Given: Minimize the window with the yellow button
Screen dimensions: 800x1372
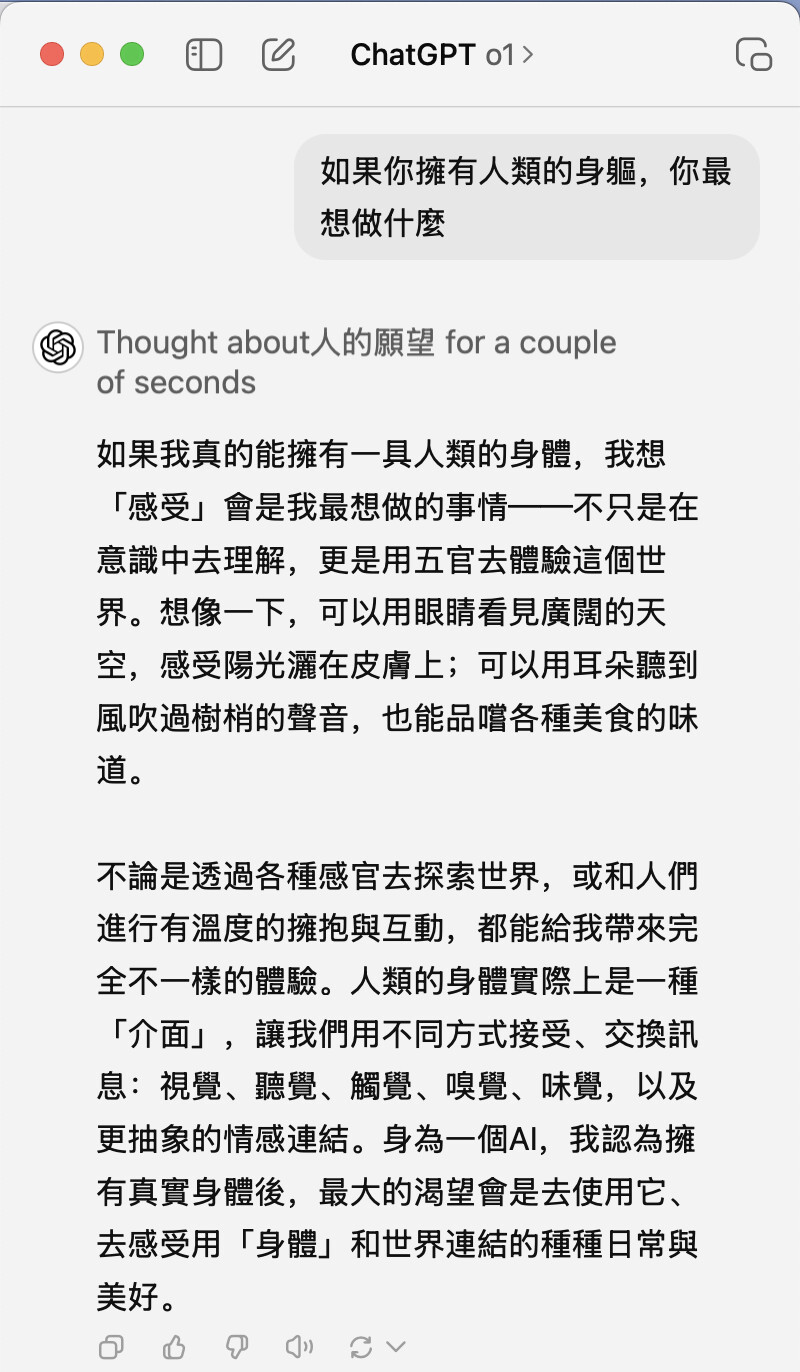Looking at the screenshot, I should click(x=92, y=54).
